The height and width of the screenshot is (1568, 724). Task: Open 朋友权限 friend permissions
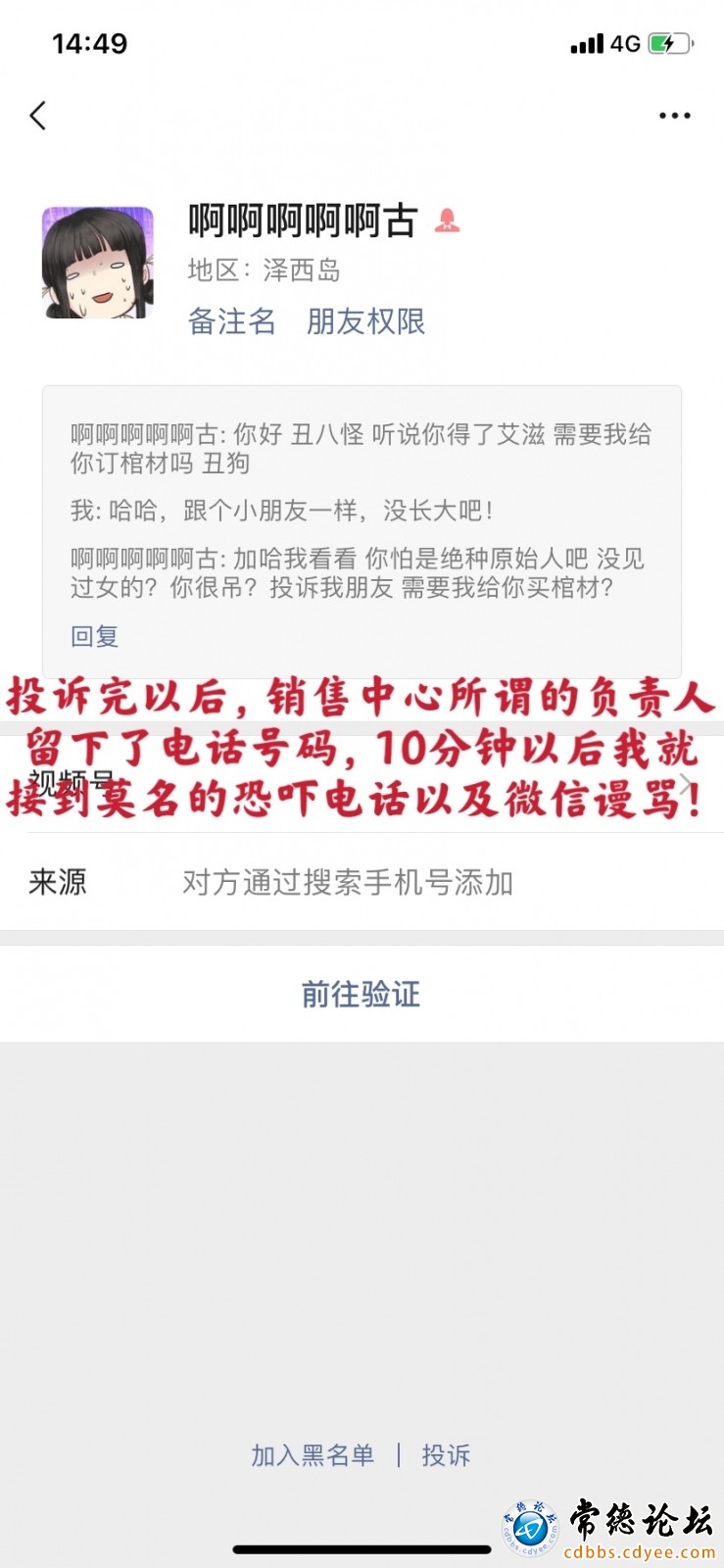point(365,321)
